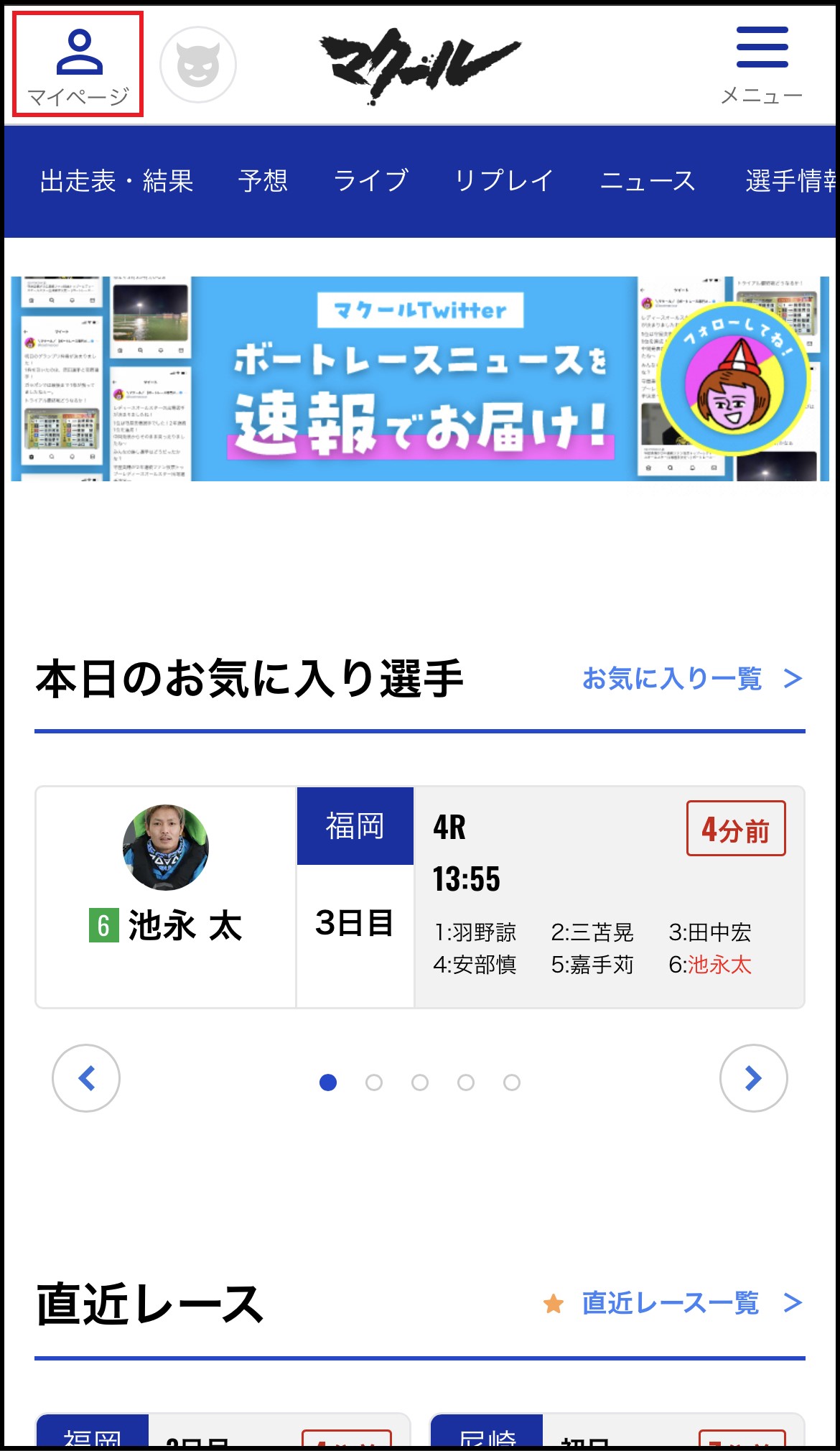
Task: Show next favorite racer card
Action: pos(753,1077)
